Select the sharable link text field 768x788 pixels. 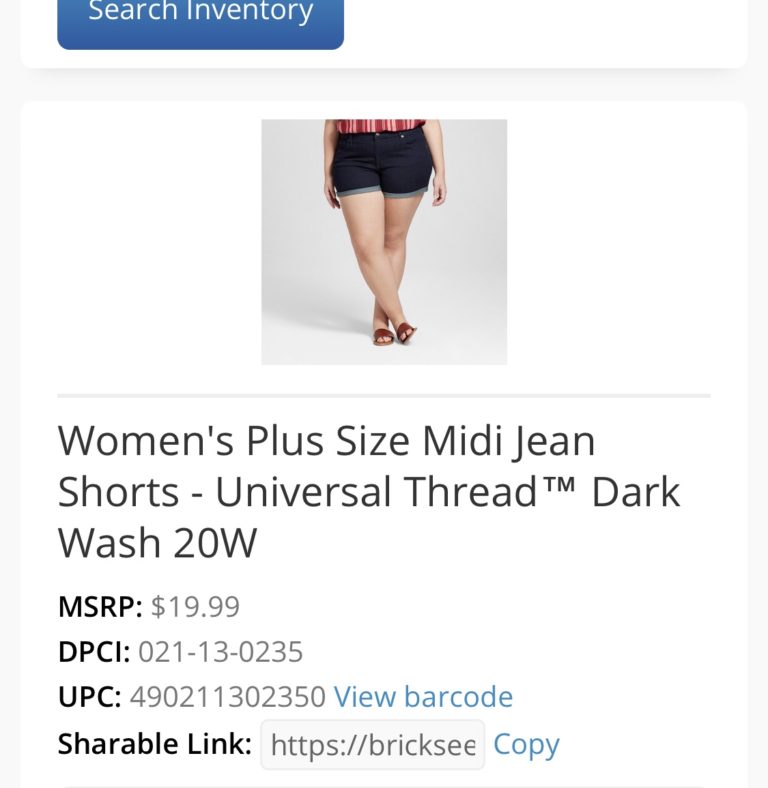tap(372, 745)
